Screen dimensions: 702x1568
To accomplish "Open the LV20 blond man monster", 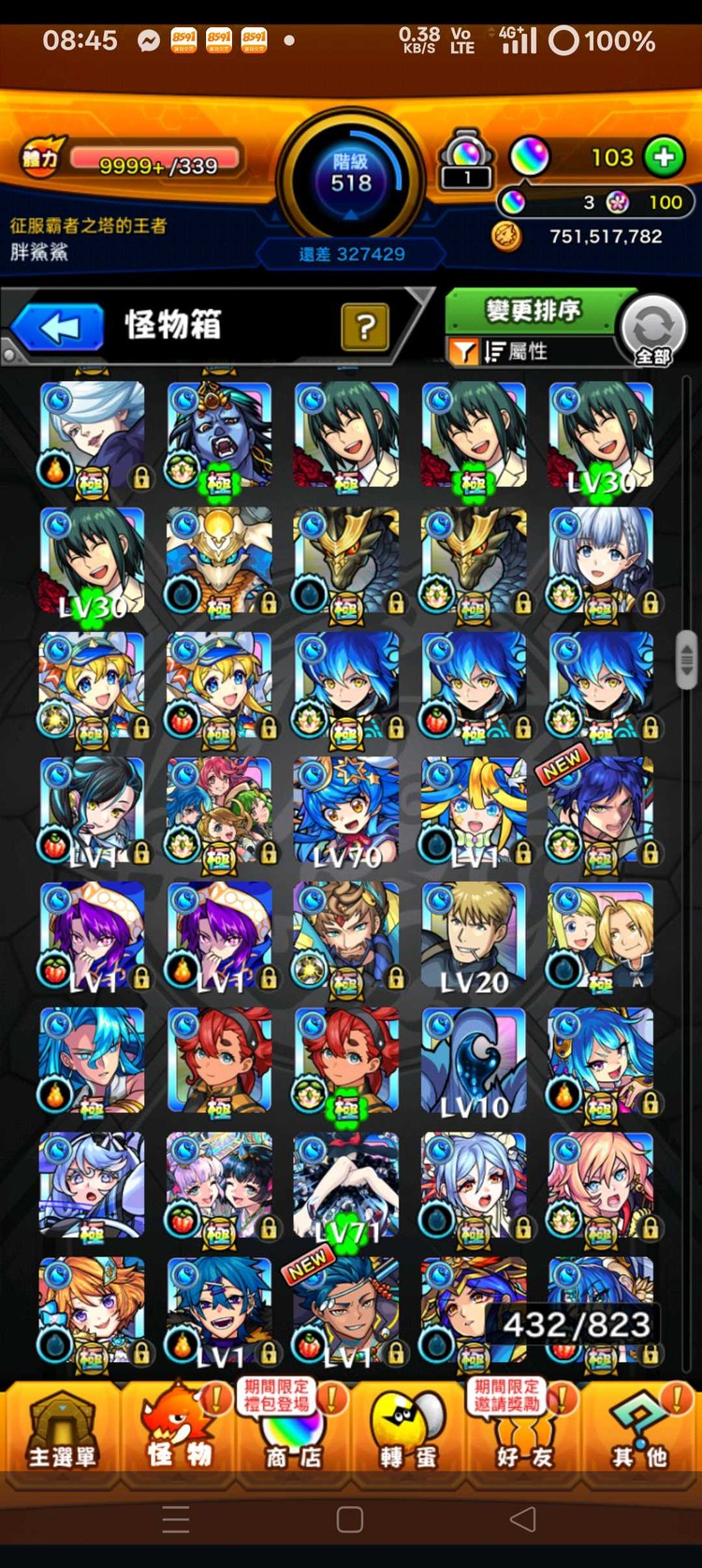I will pyautogui.click(x=474, y=936).
